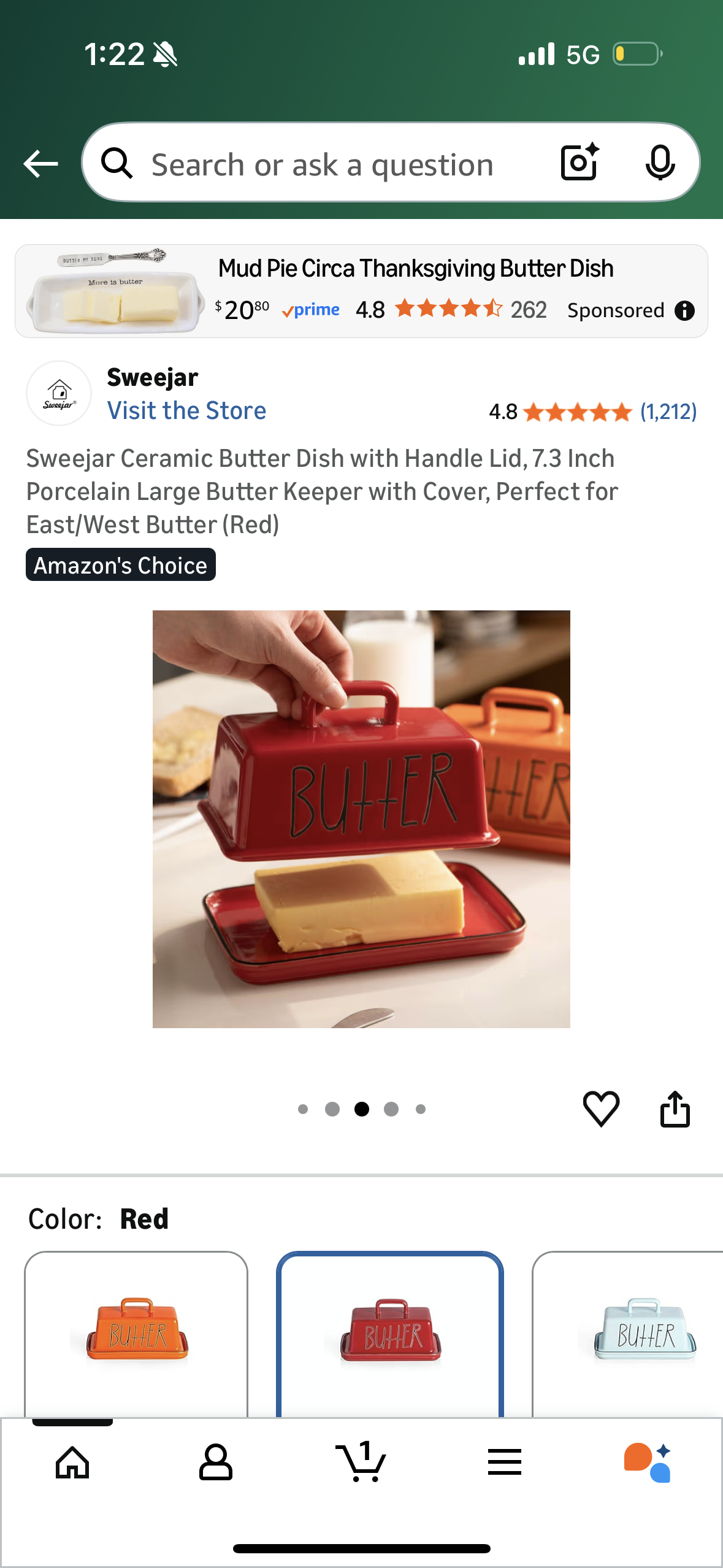Open the hamburger menu tab

505,1462
